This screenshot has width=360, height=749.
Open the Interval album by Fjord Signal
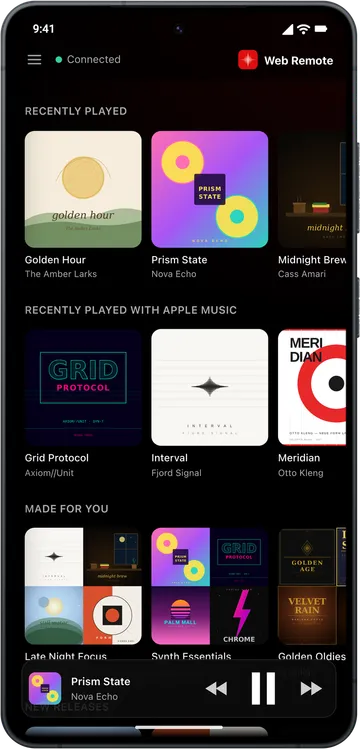point(210,387)
